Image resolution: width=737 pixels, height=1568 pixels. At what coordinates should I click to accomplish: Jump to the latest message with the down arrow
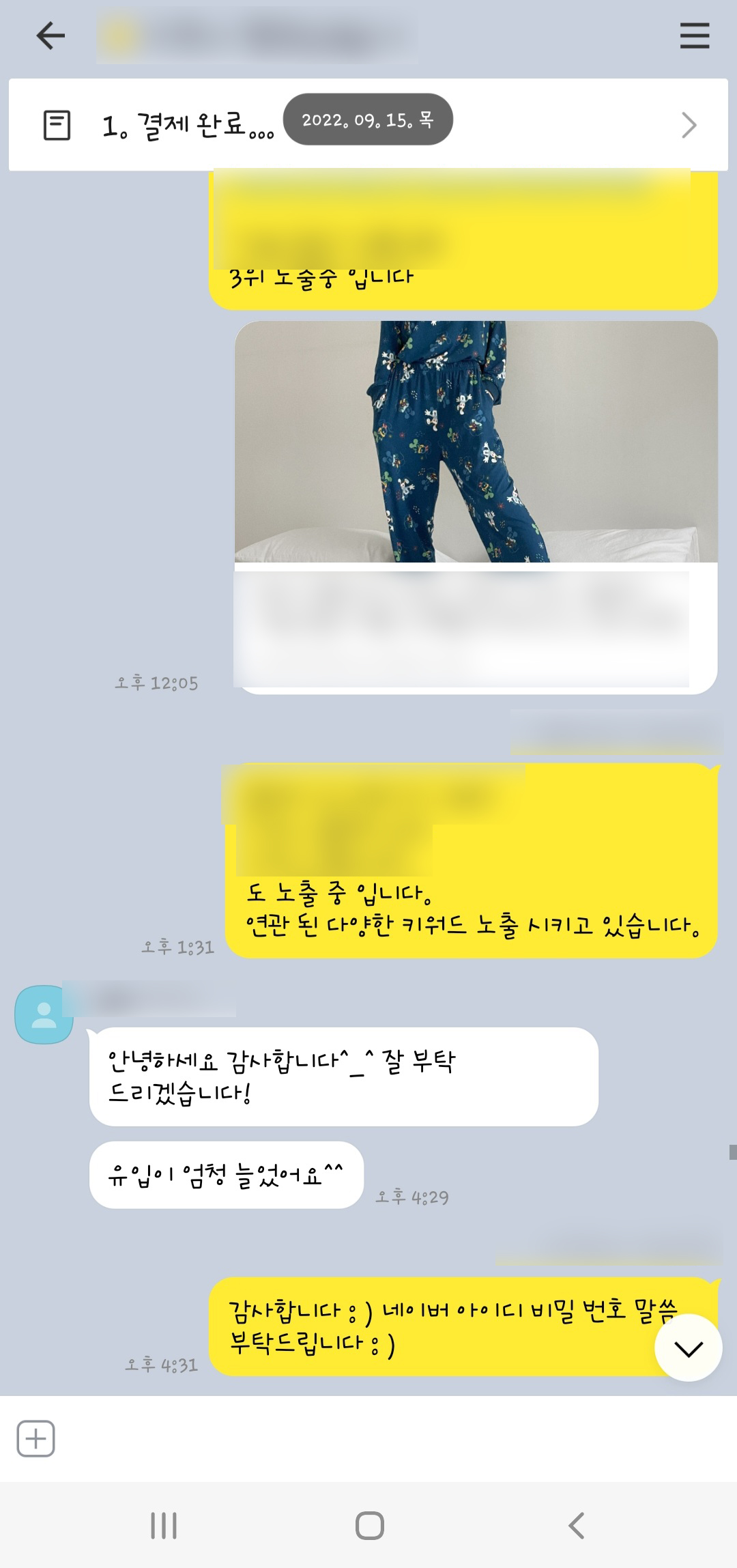(x=688, y=1348)
